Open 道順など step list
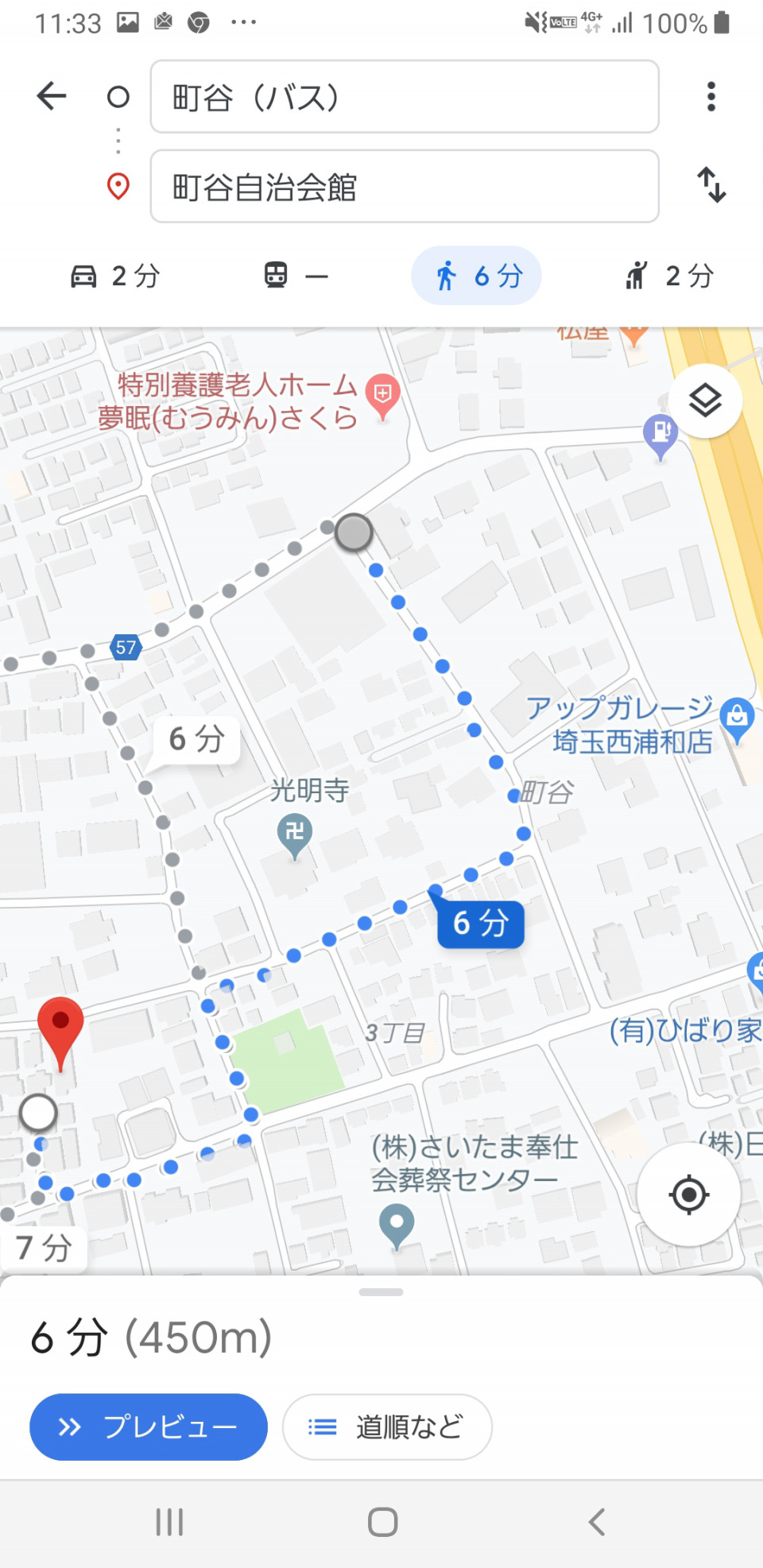763x1568 pixels. tap(387, 1427)
